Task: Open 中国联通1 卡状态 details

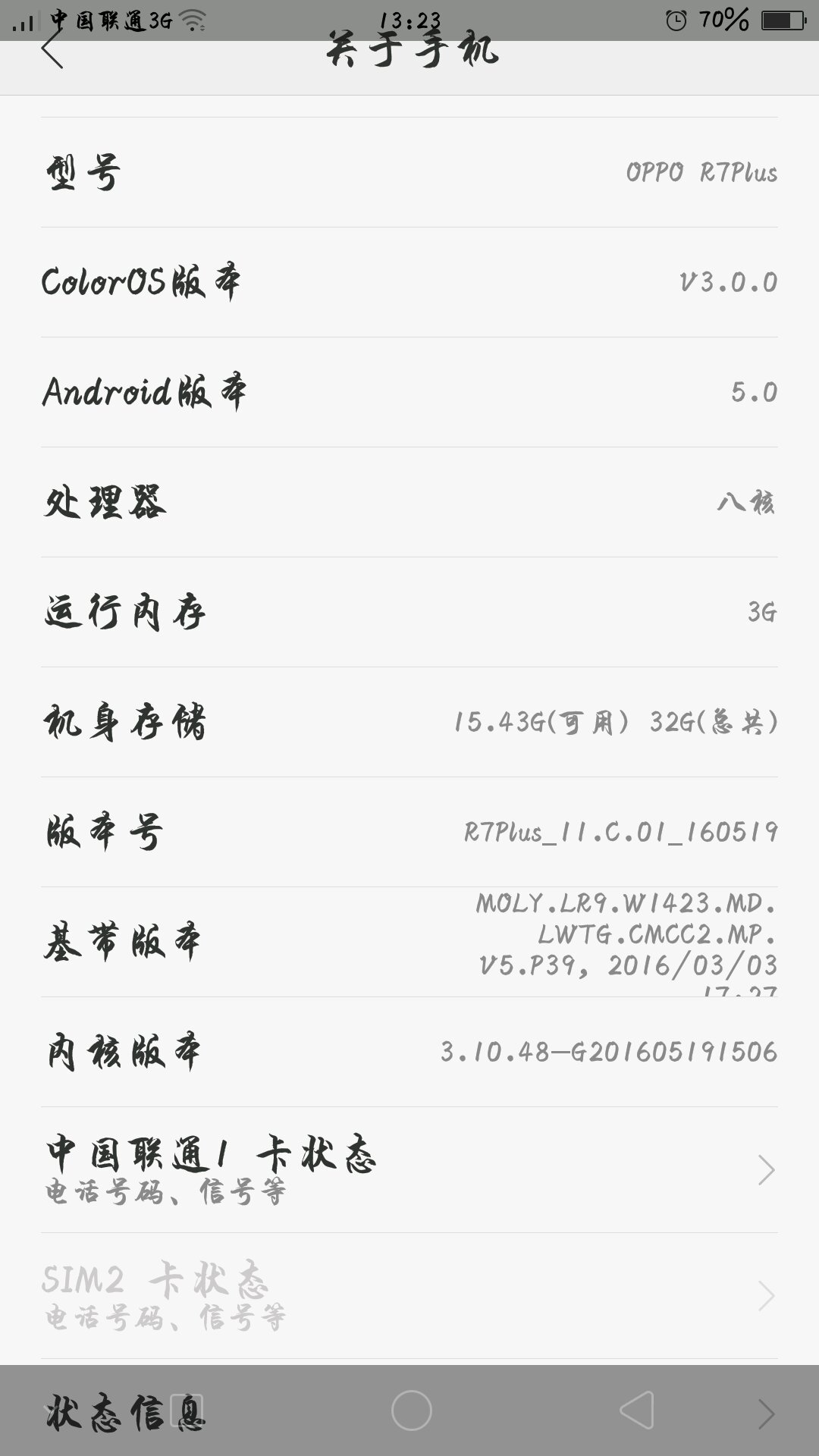Action: coord(409,1169)
